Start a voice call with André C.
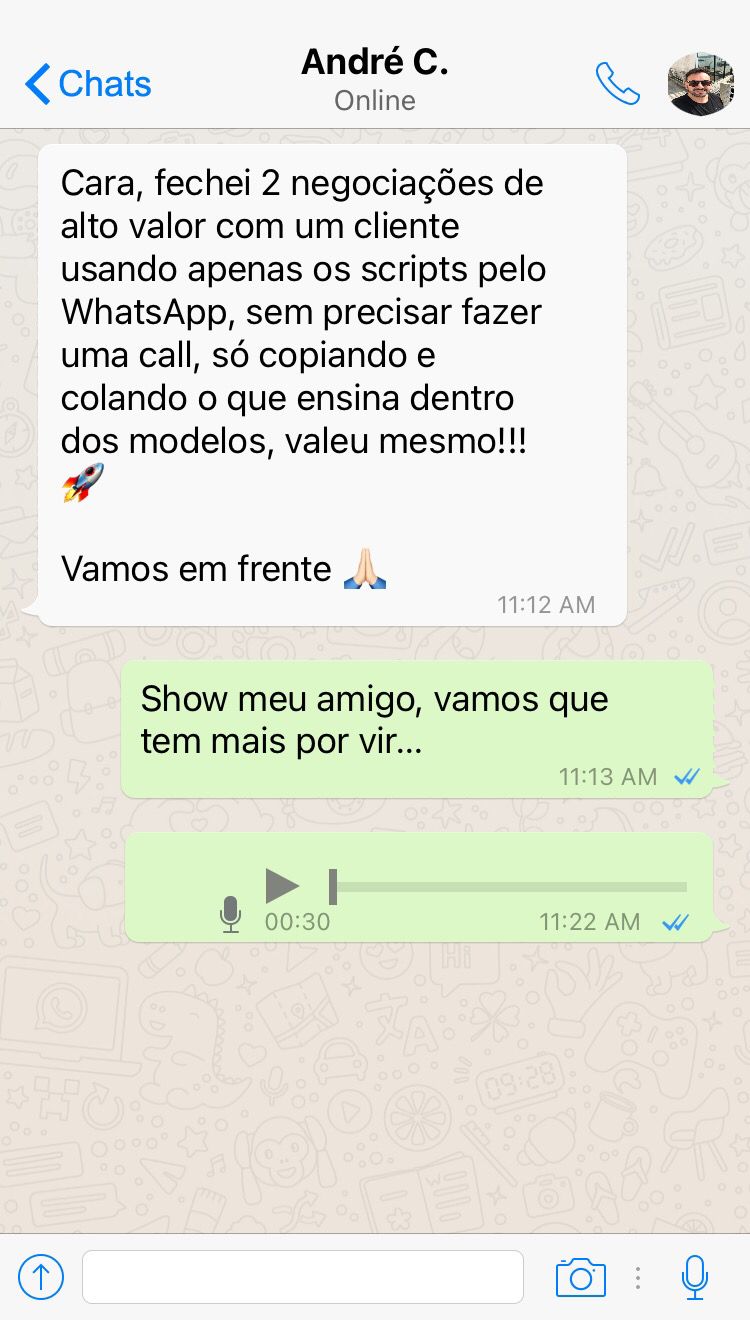The image size is (750, 1320). click(x=617, y=84)
